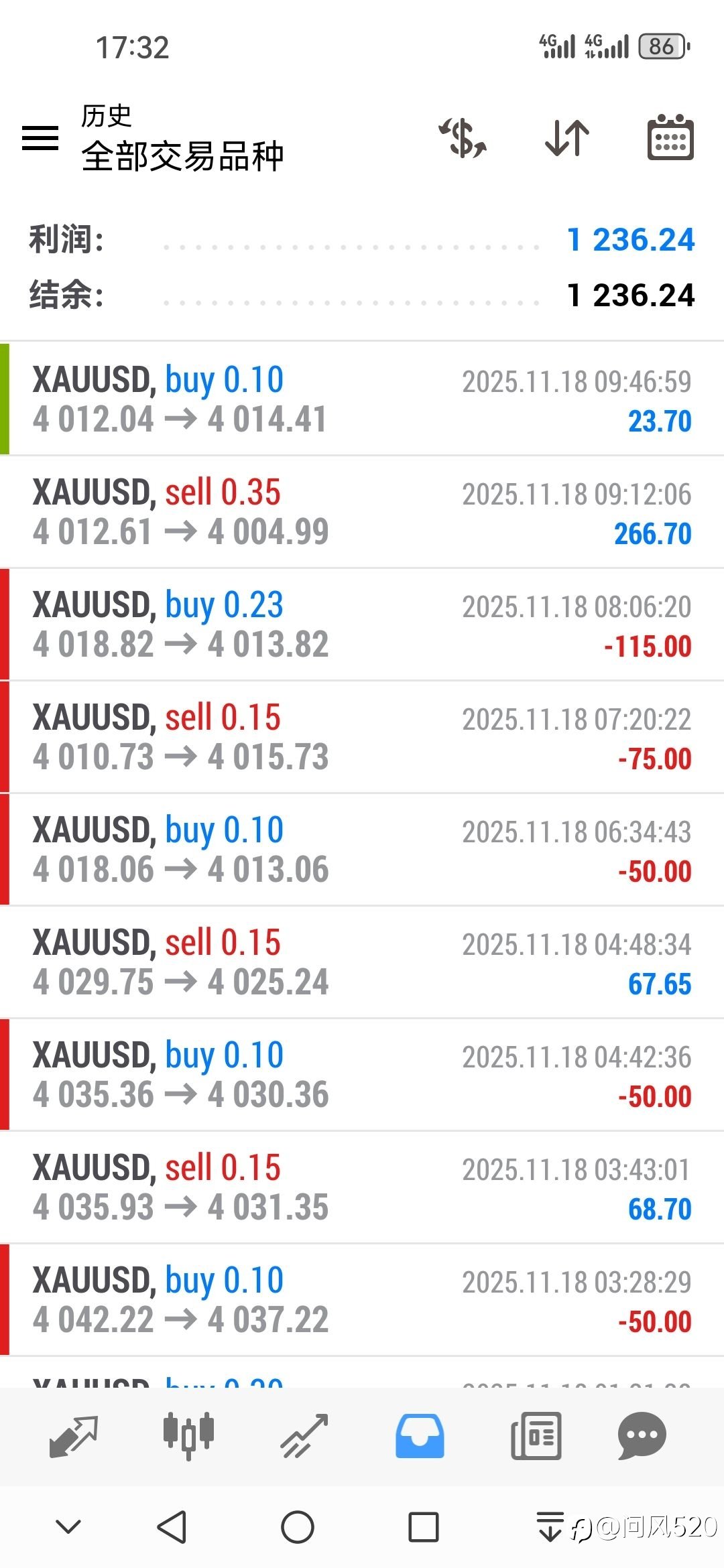Go to the Trade tab
Viewport: 724px width, 1568px height.
click(x=304, y=1436)
